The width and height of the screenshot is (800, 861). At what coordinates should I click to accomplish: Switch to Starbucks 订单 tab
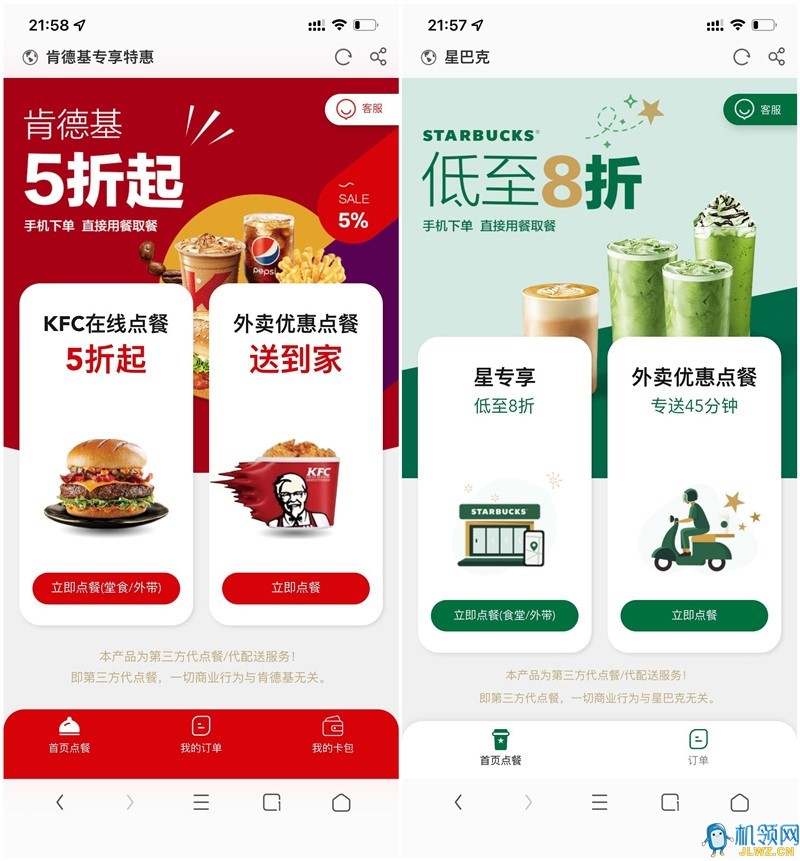698,747
